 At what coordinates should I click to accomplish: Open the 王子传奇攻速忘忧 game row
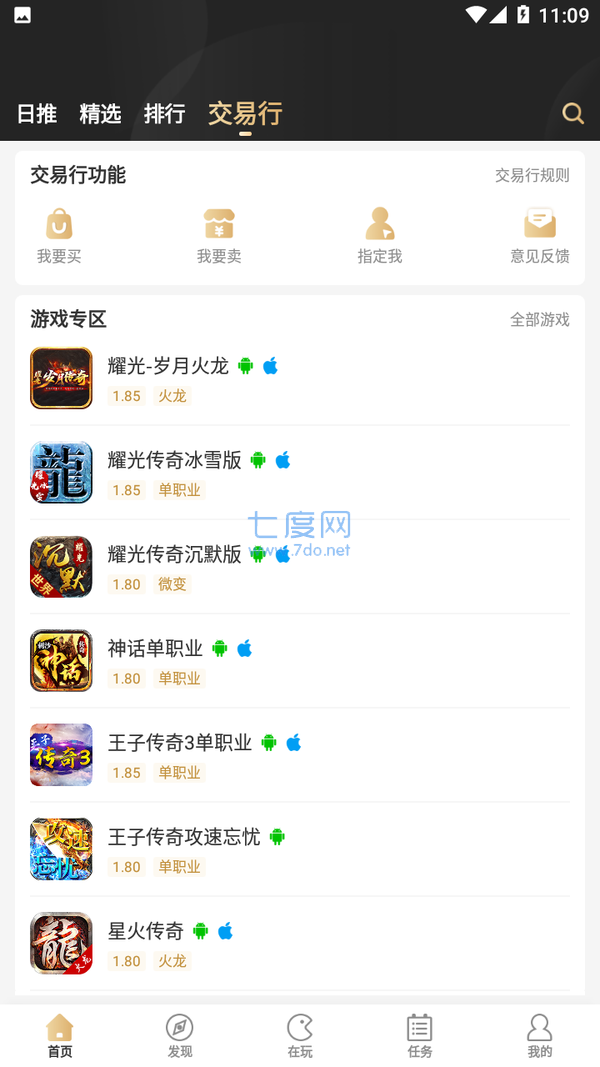(300, 849)
